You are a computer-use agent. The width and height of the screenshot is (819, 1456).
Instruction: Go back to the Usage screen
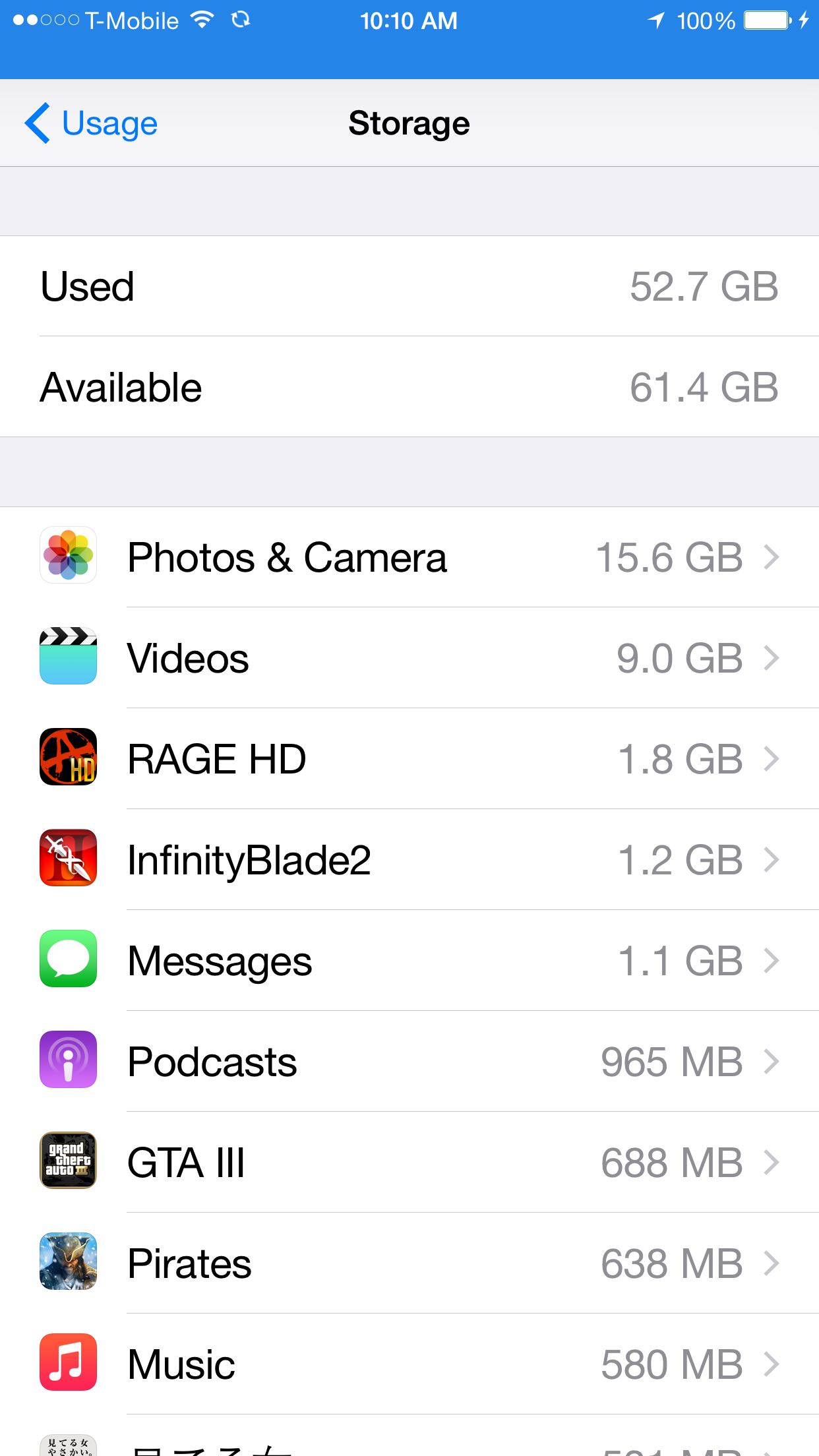[91, 123]
